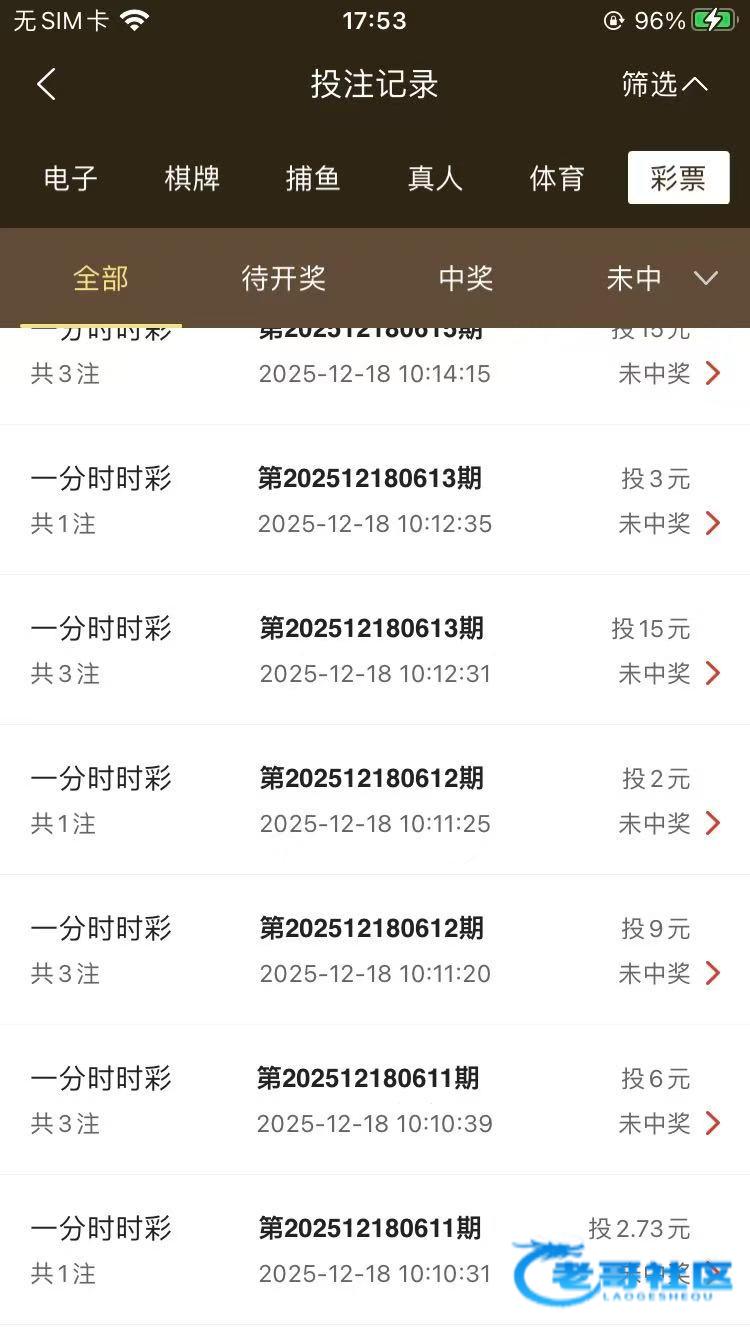The image size is (750, 1334).
Task: Select the 棋牌 category
Action: point(192,178)
